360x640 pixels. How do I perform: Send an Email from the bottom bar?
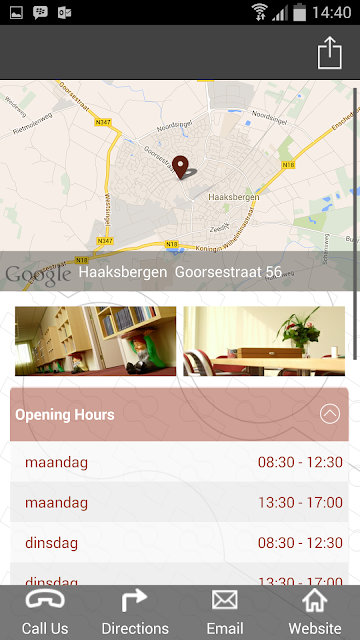[x=225, y=613]
